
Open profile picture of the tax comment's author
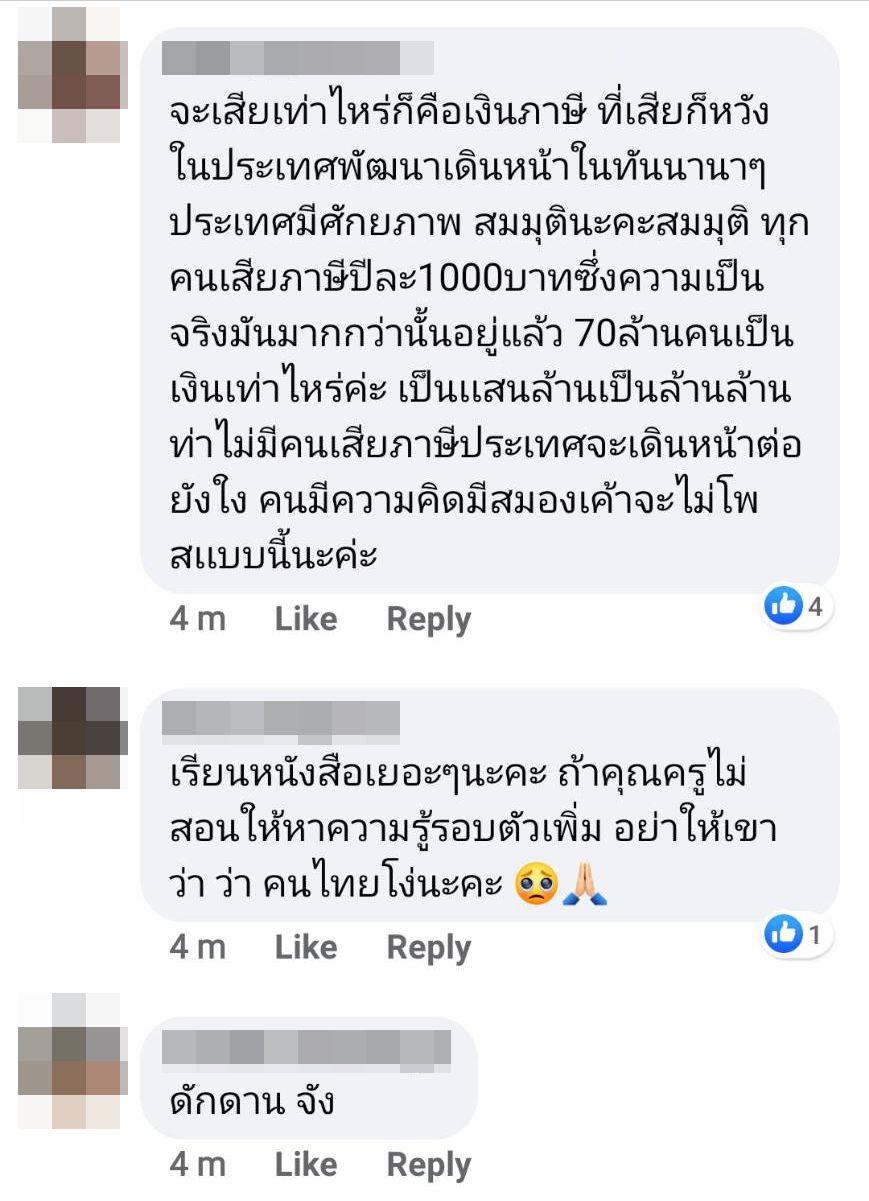(x=70, y=75)
